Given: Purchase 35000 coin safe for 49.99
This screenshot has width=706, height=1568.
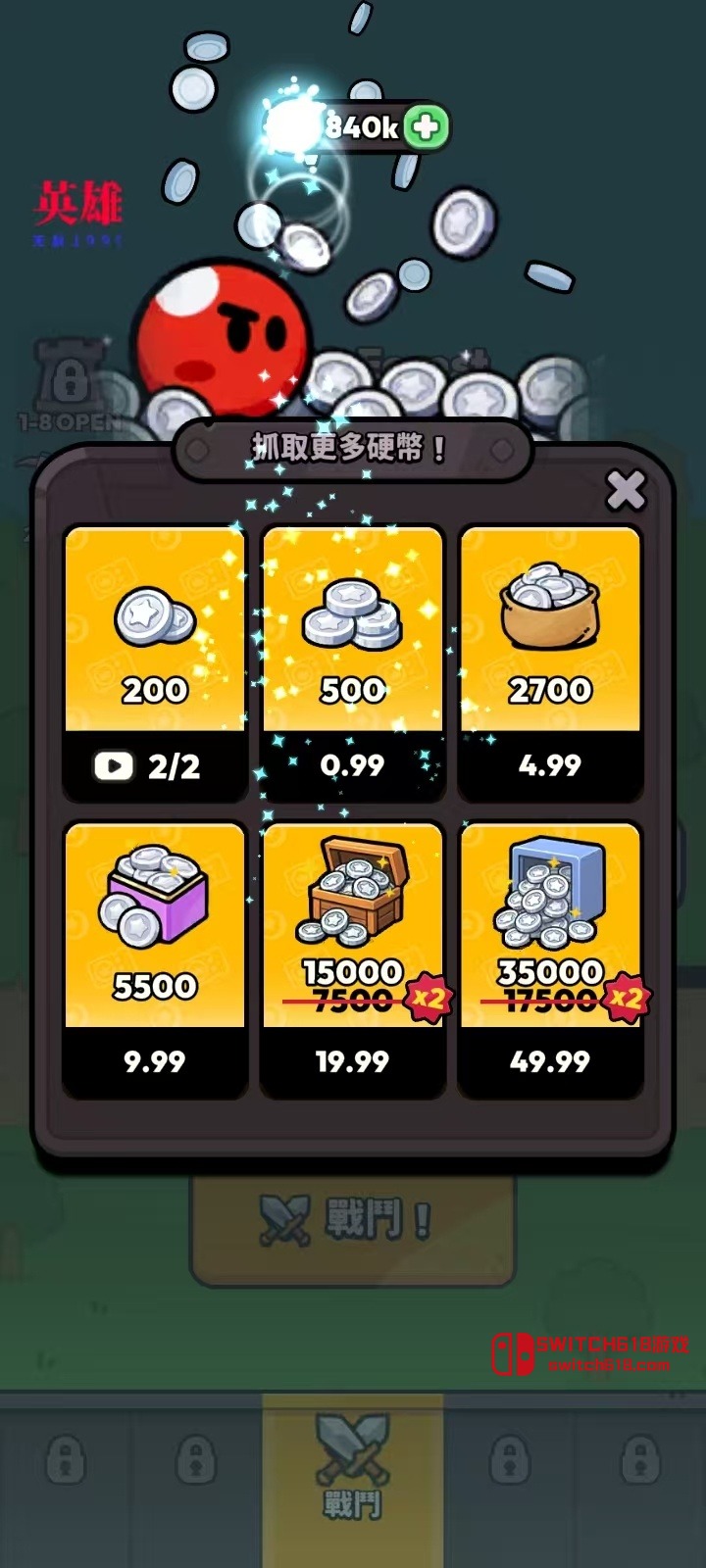Looking at the screenshot, I should (549, 1061).
